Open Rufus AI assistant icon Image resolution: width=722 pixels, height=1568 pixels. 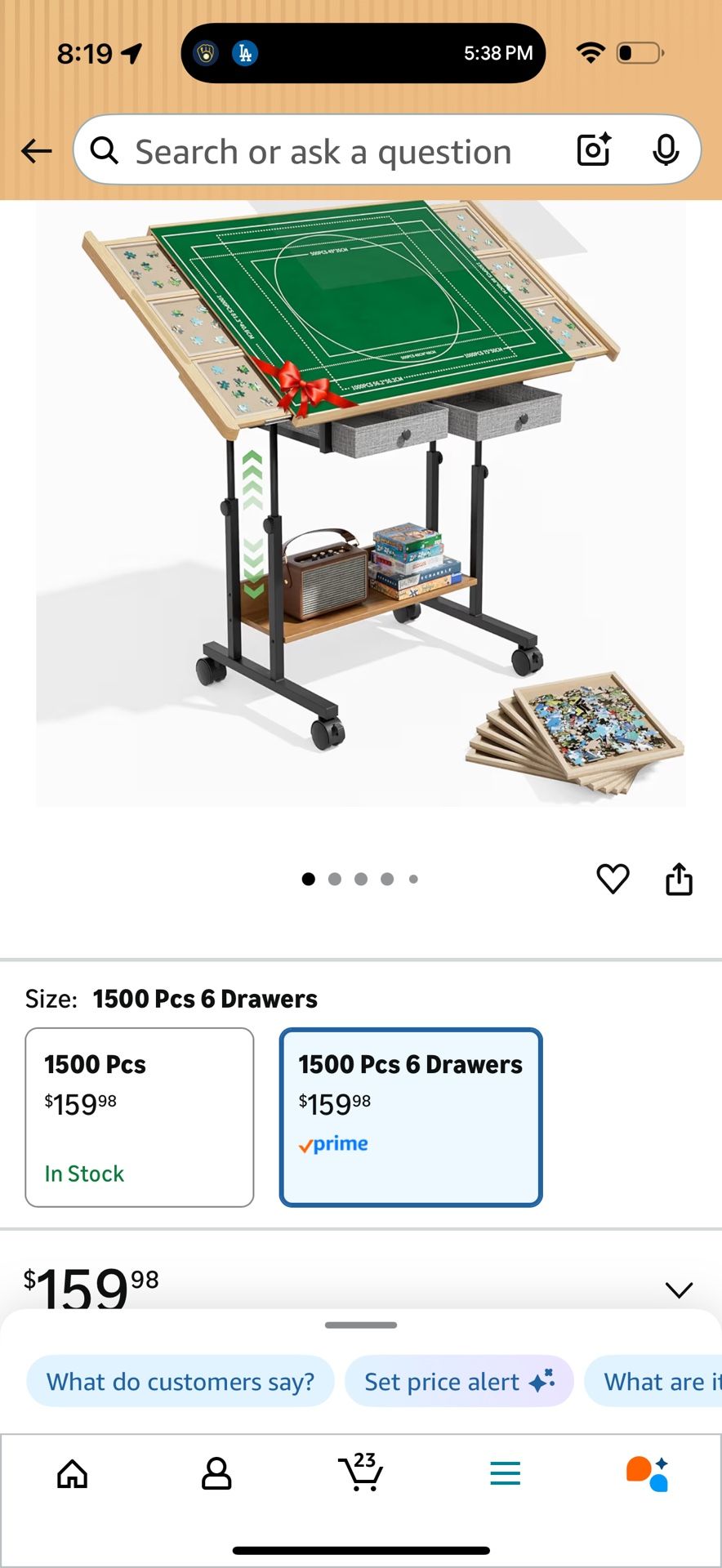(x=649, y=1474)
